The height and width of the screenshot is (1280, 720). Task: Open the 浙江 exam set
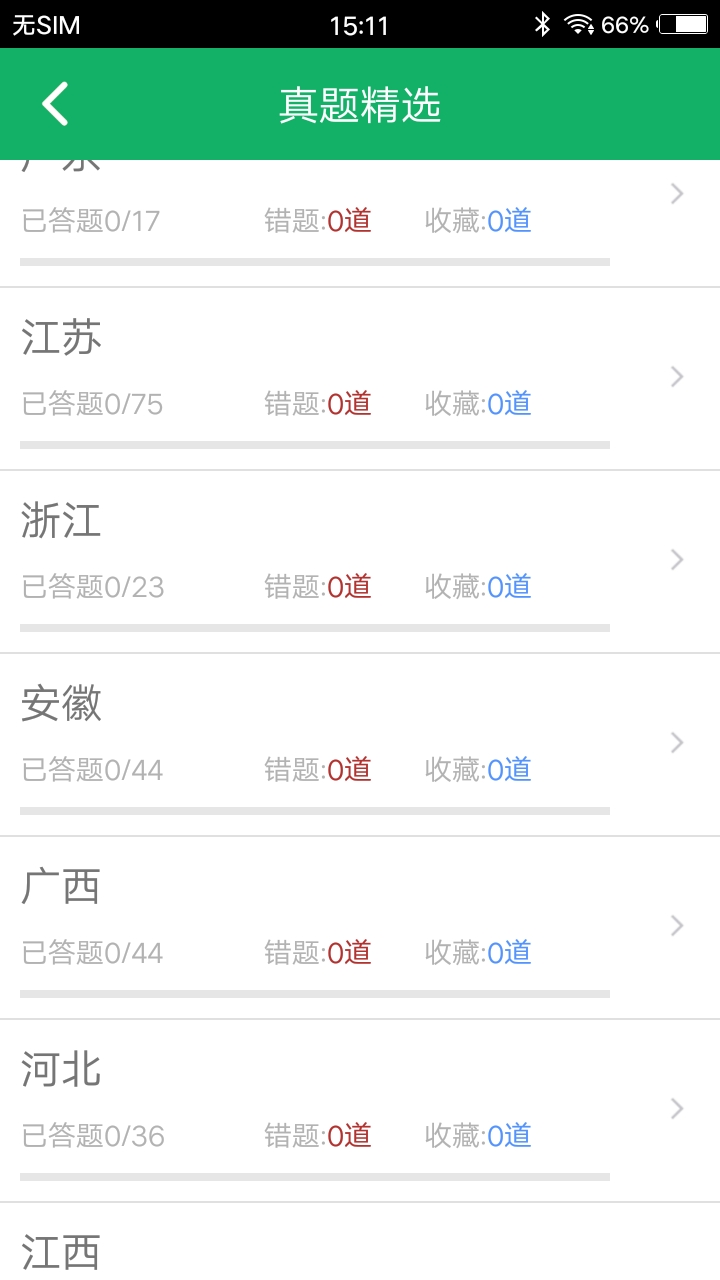pos(62,521)
